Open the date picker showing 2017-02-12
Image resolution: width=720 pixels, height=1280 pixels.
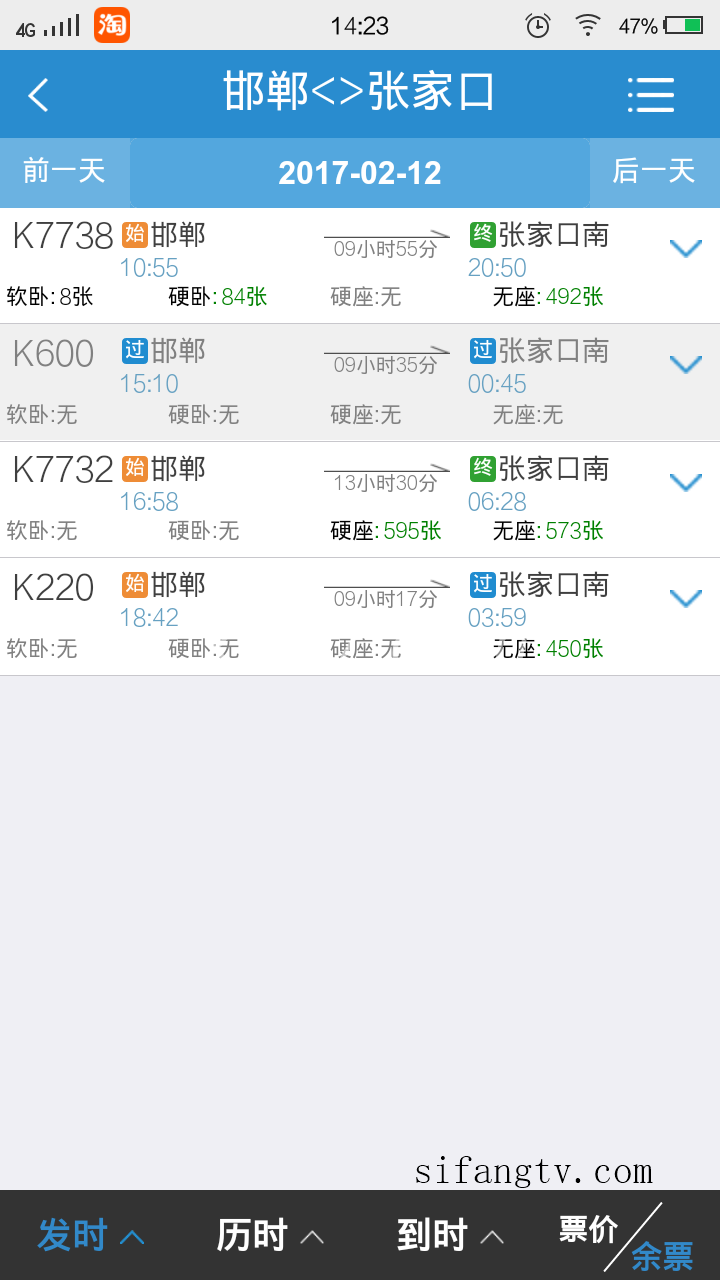point(360,173)
